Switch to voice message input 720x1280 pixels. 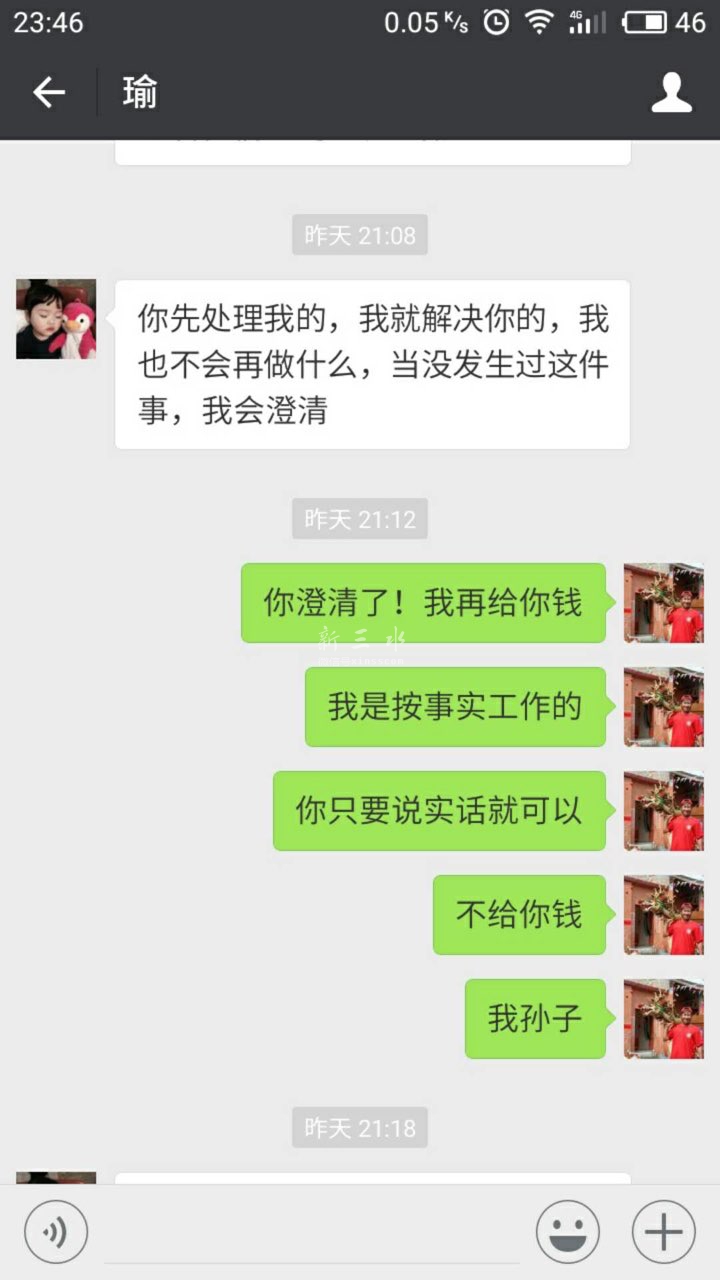pos(56,1232)
